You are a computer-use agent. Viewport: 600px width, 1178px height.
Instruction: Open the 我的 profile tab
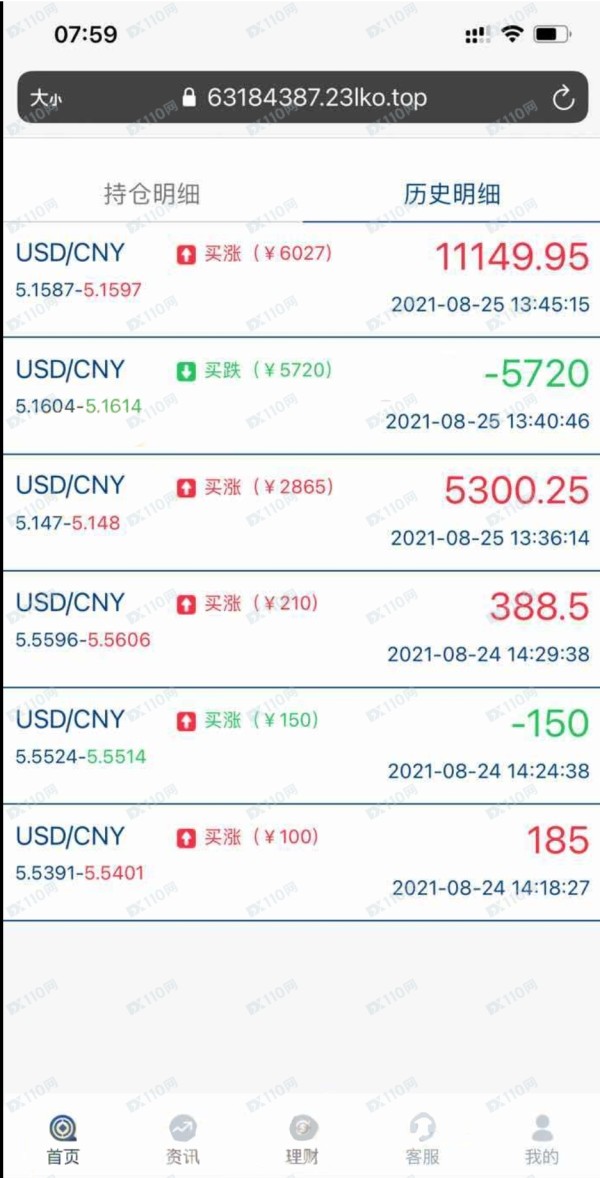541,1140
